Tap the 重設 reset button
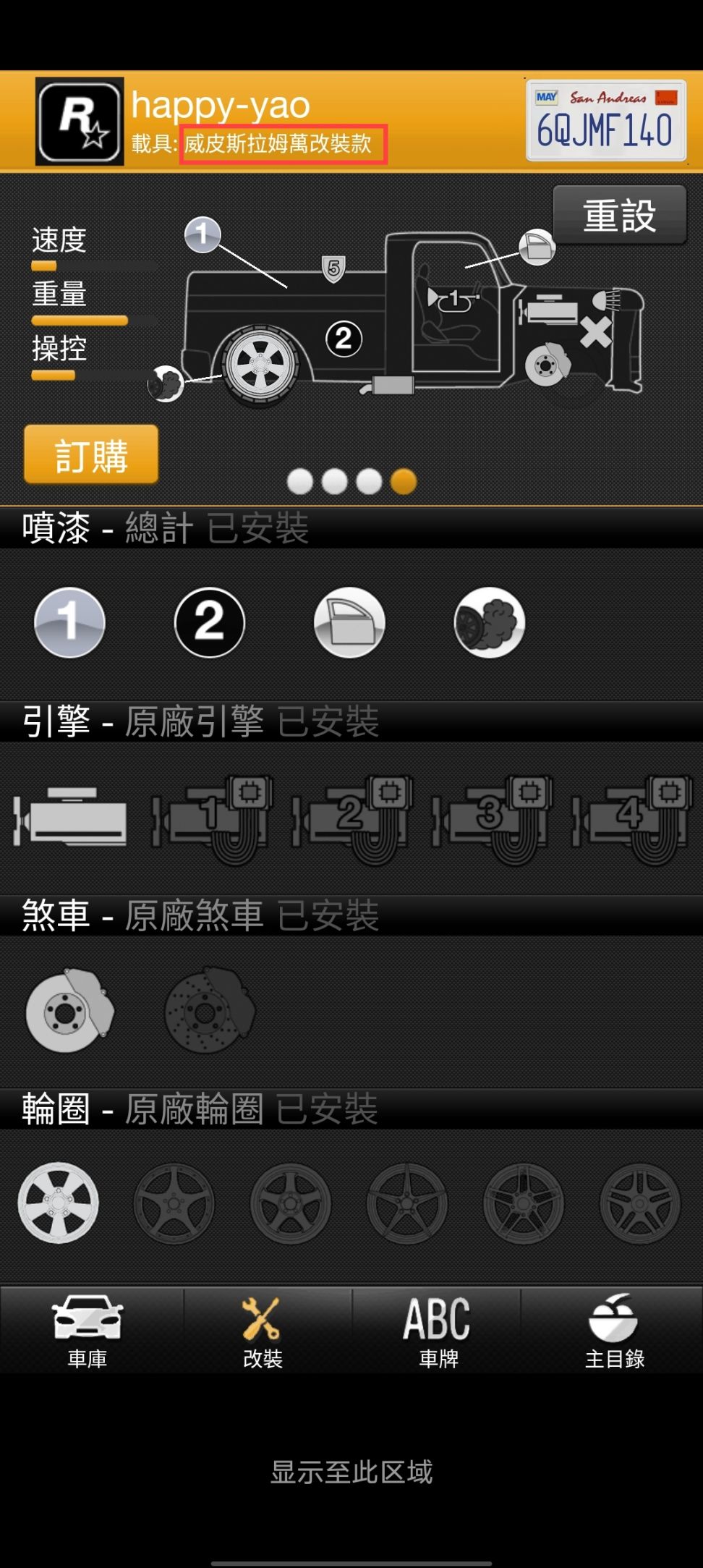 [619, 216]
